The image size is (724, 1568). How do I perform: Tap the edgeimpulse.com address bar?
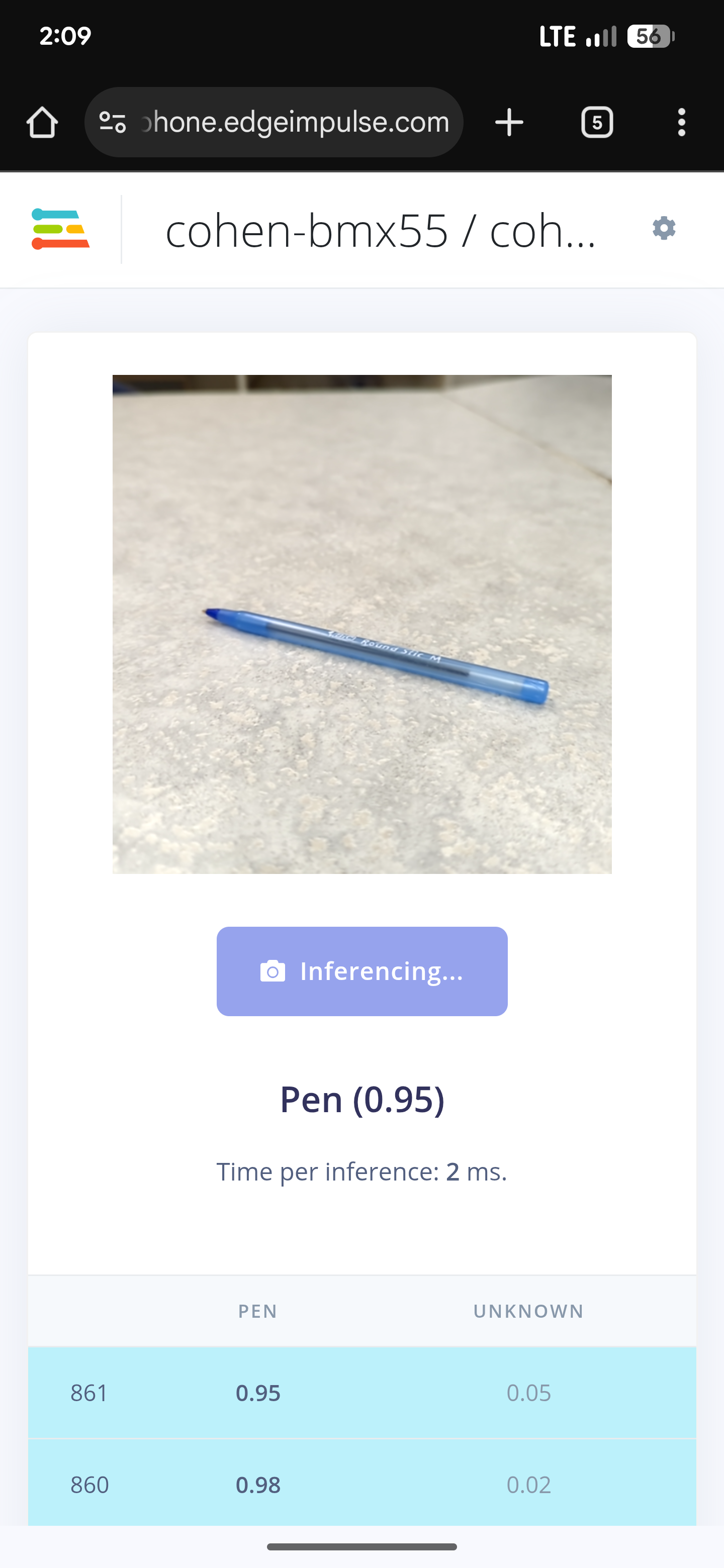pos(295,122)
